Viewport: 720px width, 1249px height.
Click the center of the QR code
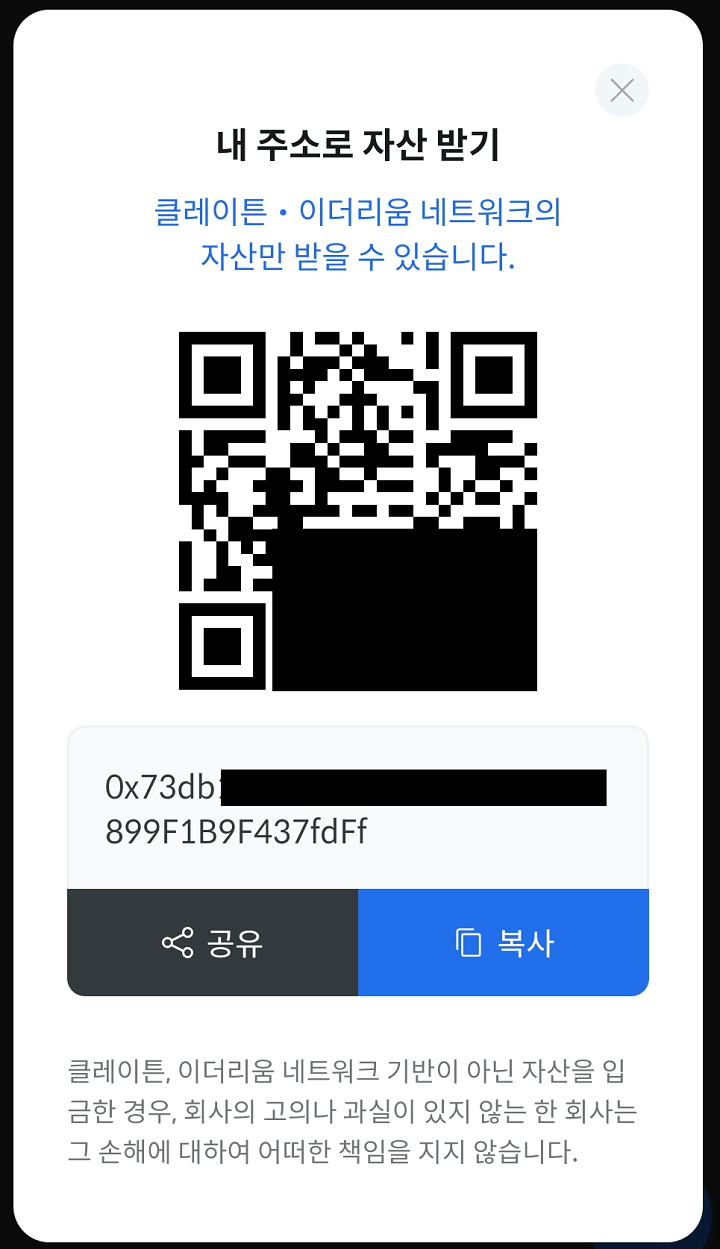(360, 508)
